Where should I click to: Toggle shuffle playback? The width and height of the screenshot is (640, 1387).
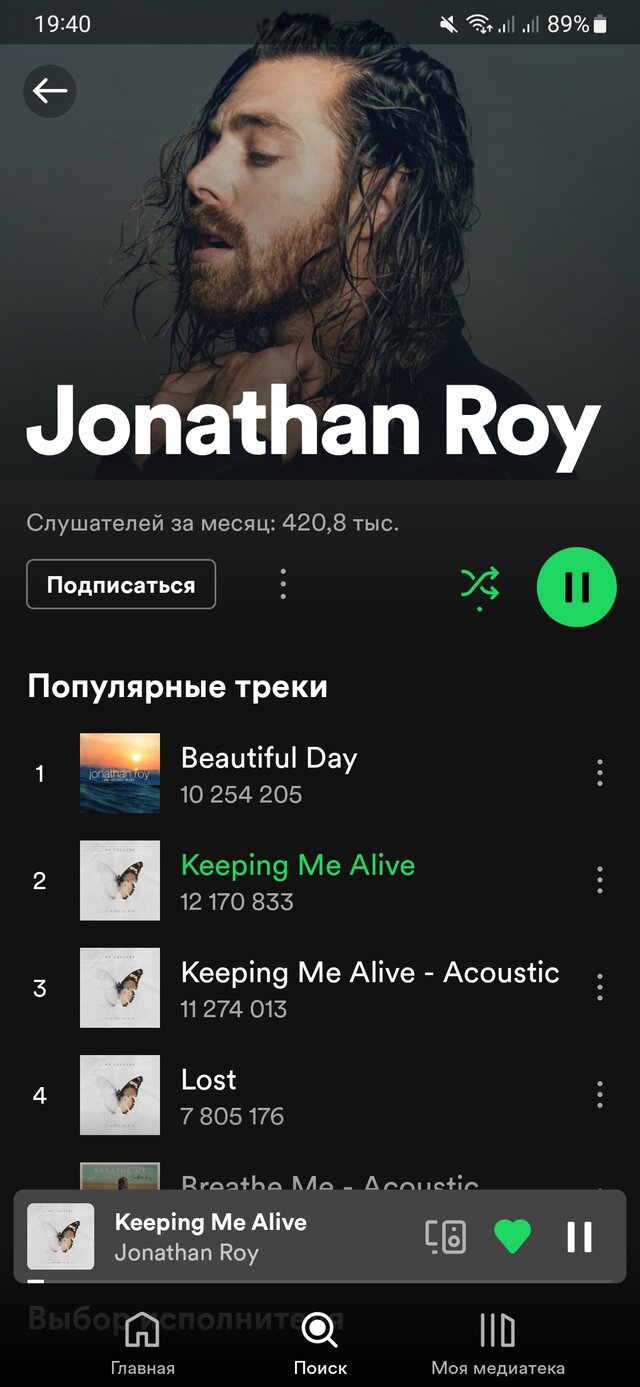(479, 584)
